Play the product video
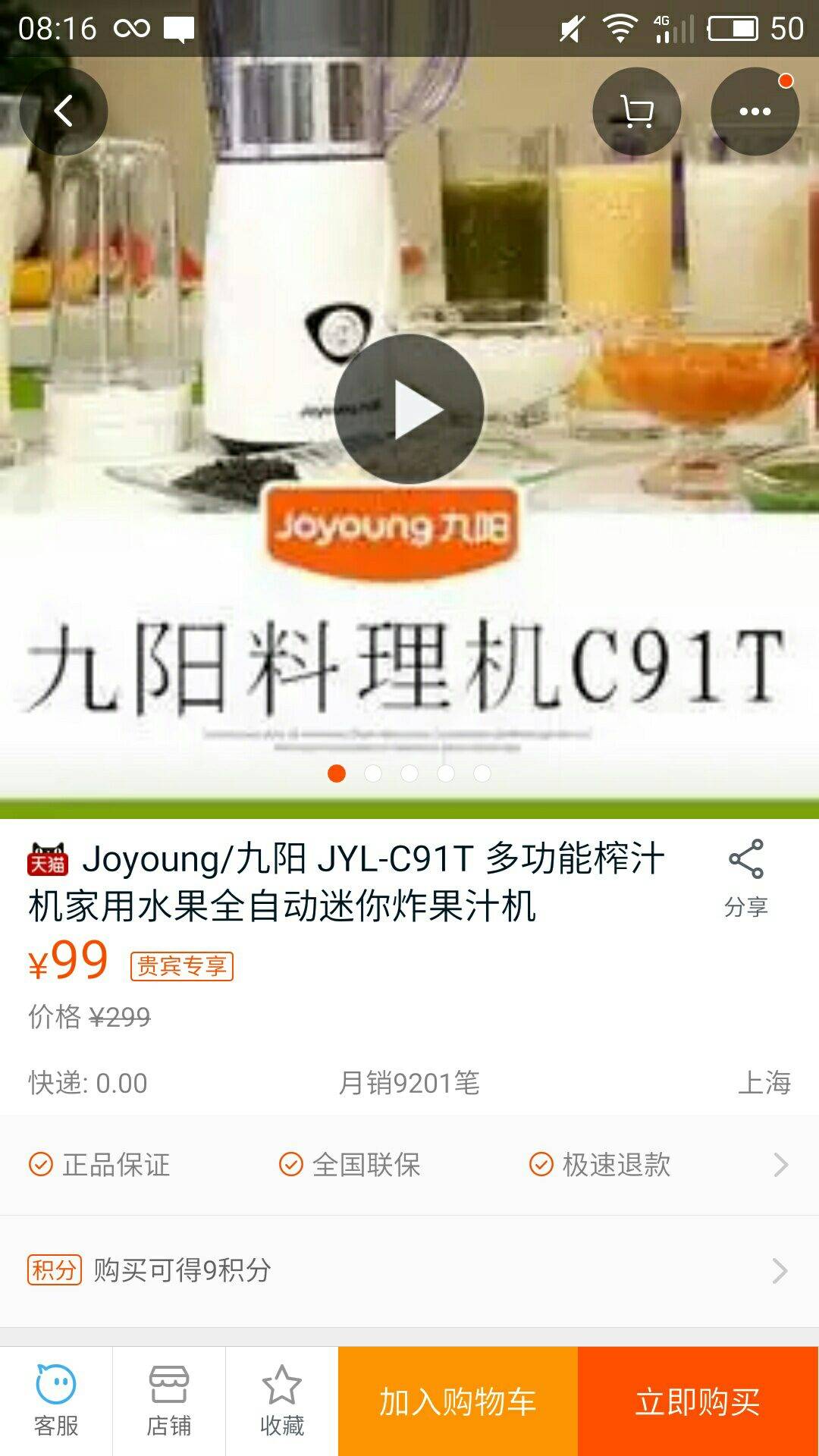The width and height of the screenshot is (819, 1456). point(409,409)
